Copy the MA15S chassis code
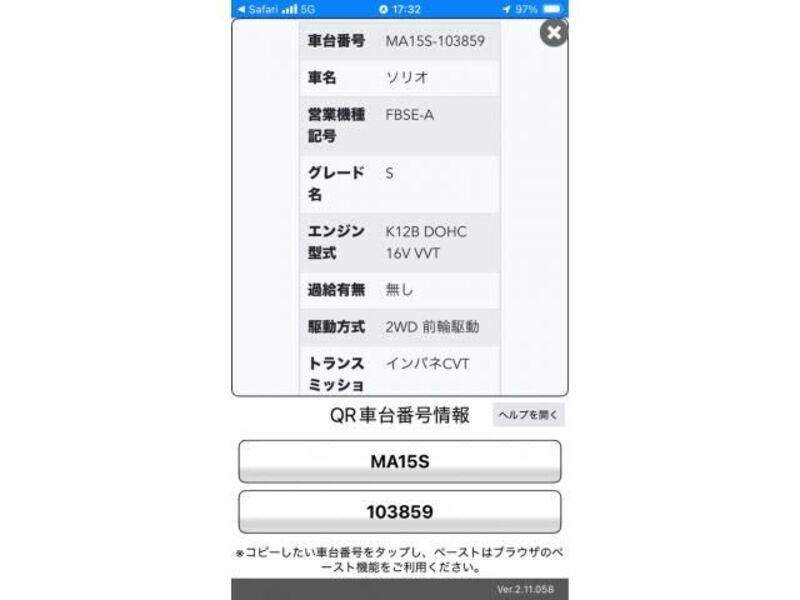This screenshot has width=800, height=600. pyautogui.click(x=399, y=462)
